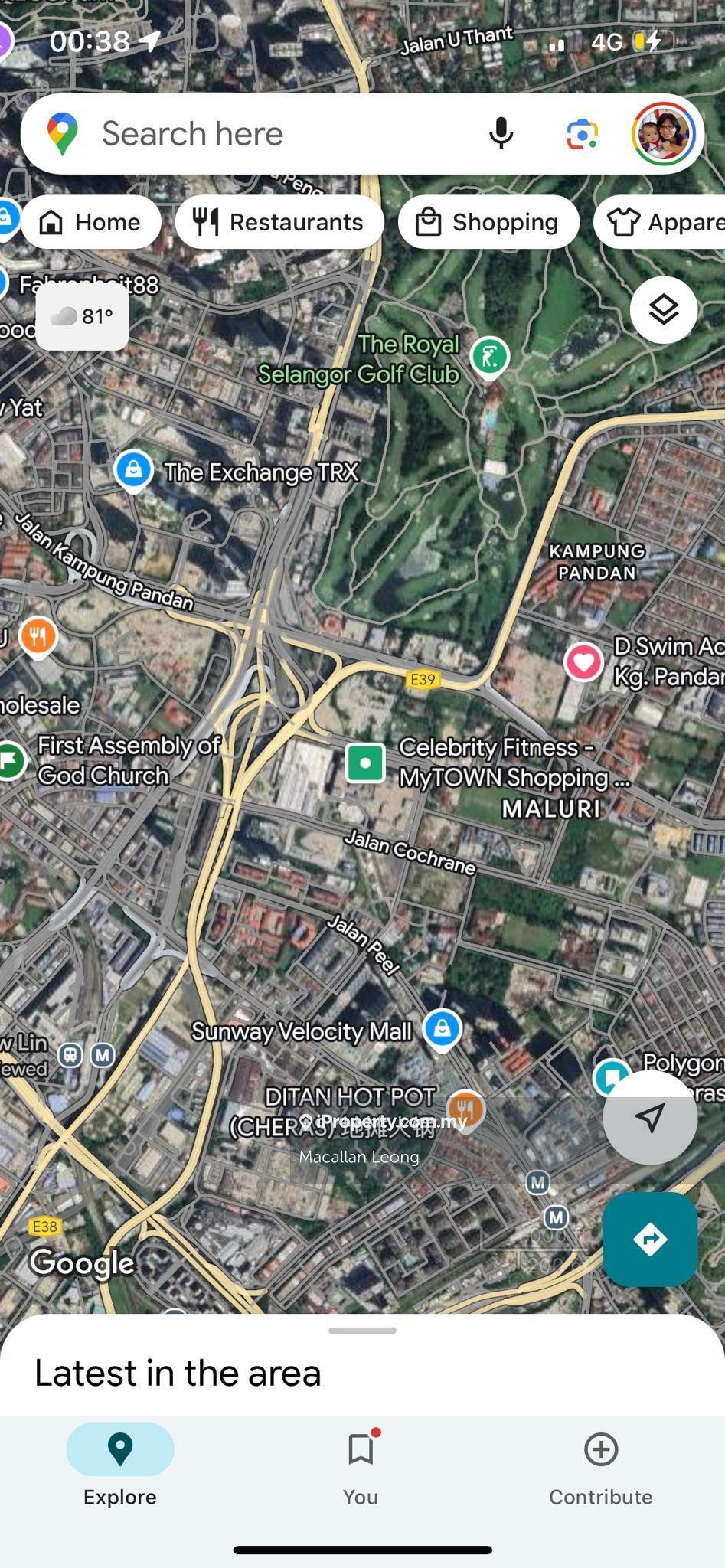The height and width of the screenshot is (1568, 725).
Task: Open The Exchange TRX place pin
Action: coord(133,469)
